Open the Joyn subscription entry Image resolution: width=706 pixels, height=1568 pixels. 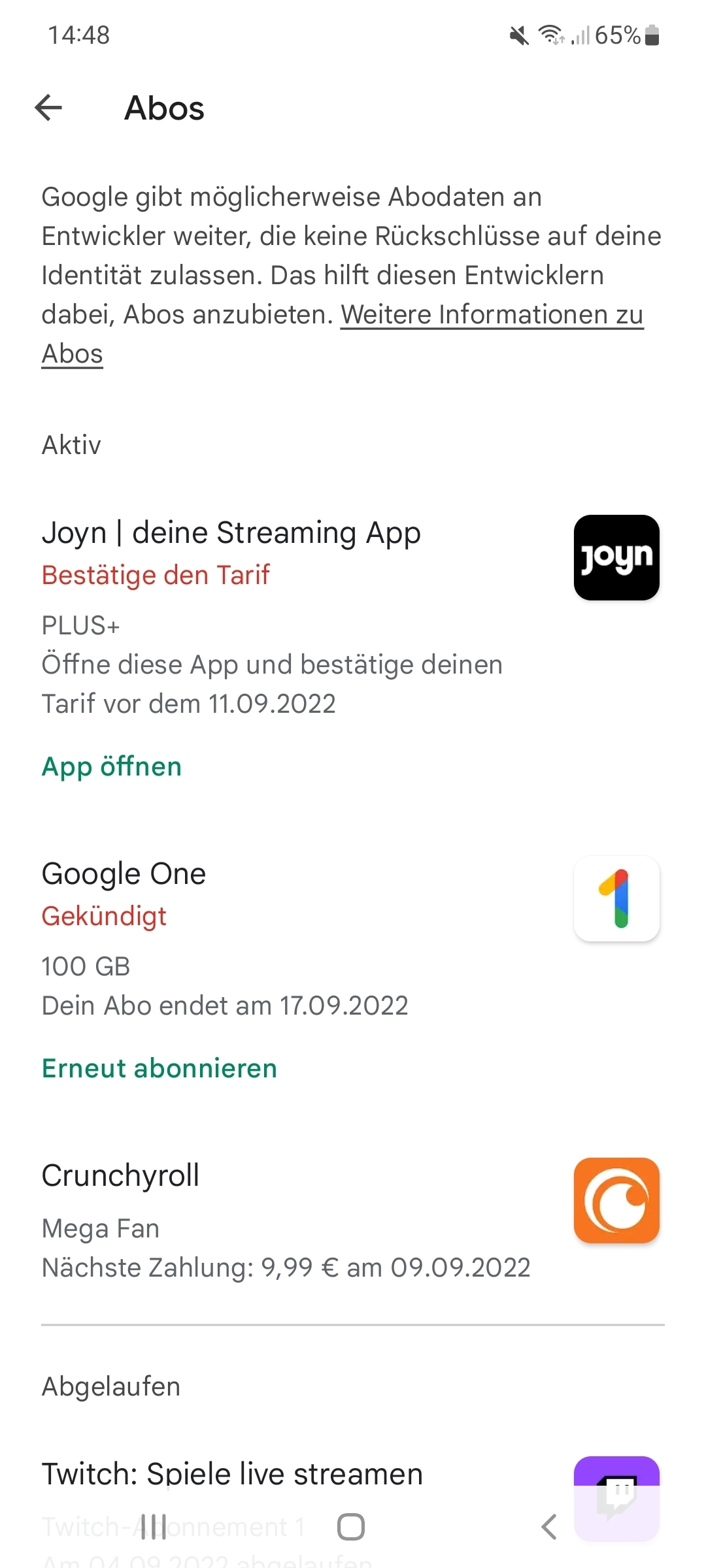coord(353,617)
